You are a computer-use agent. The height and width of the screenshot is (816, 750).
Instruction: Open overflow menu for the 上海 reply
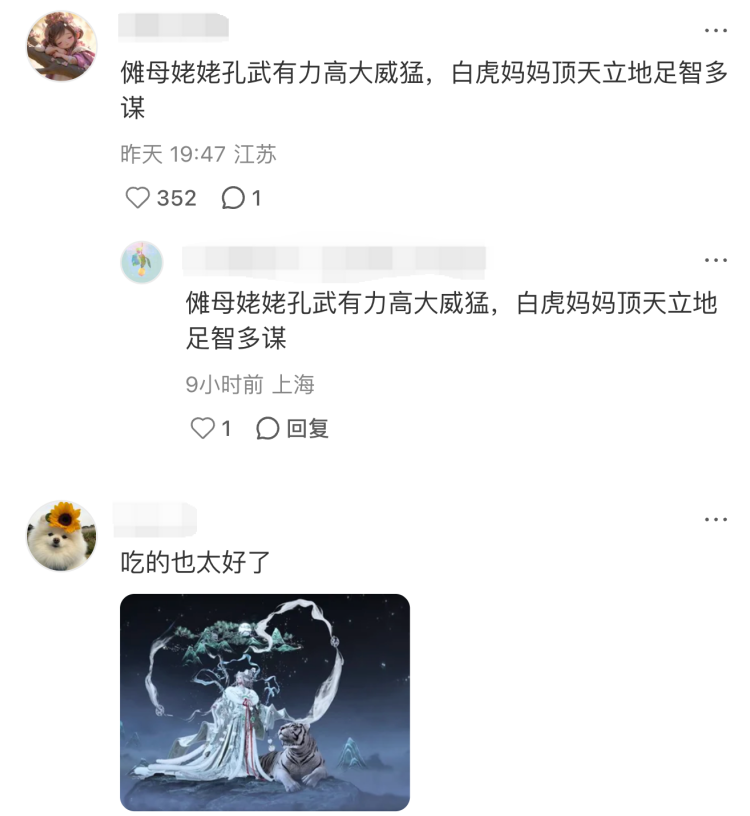[x=715, y=261]
